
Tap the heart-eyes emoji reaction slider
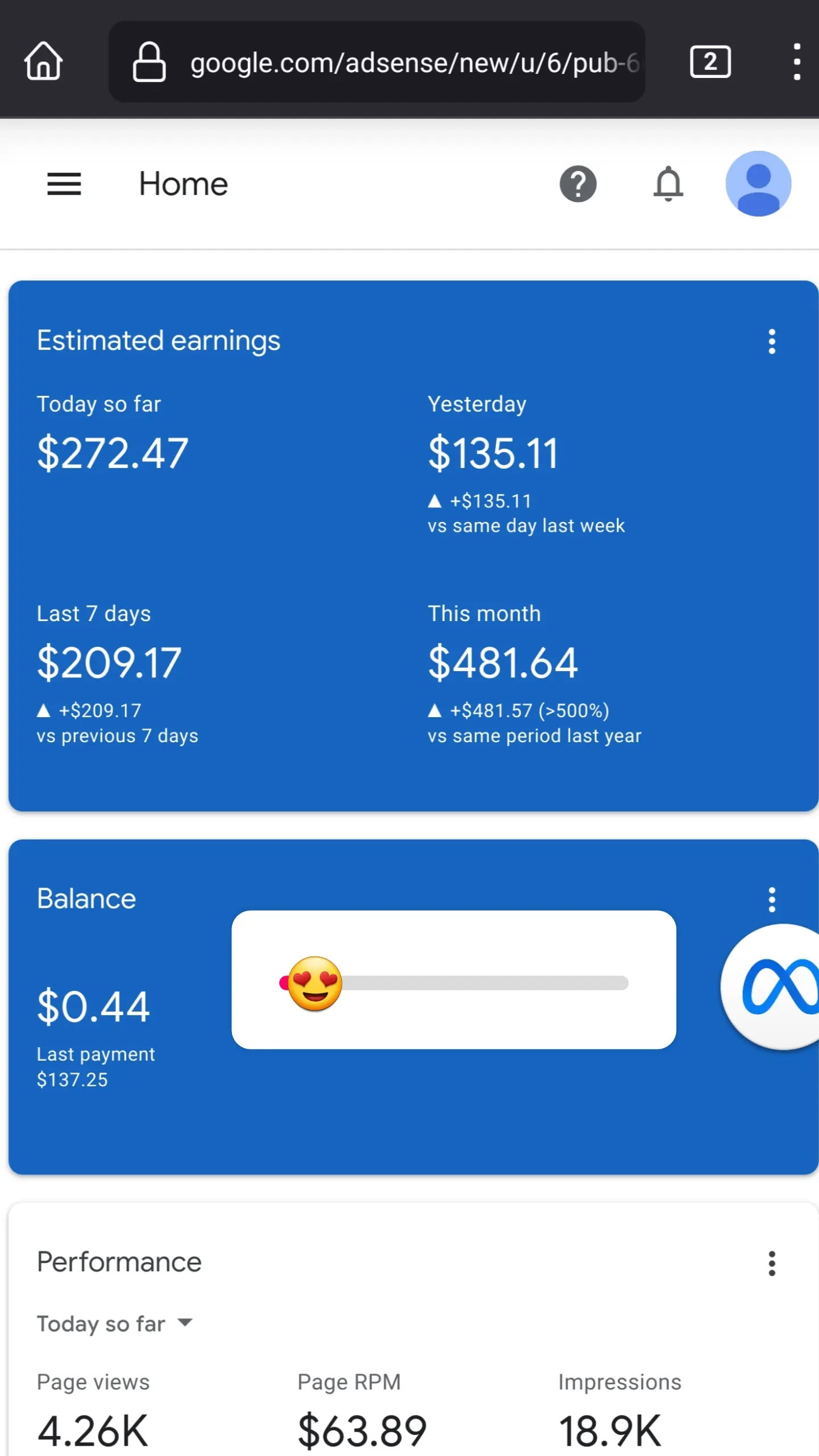tap(315, 983)
